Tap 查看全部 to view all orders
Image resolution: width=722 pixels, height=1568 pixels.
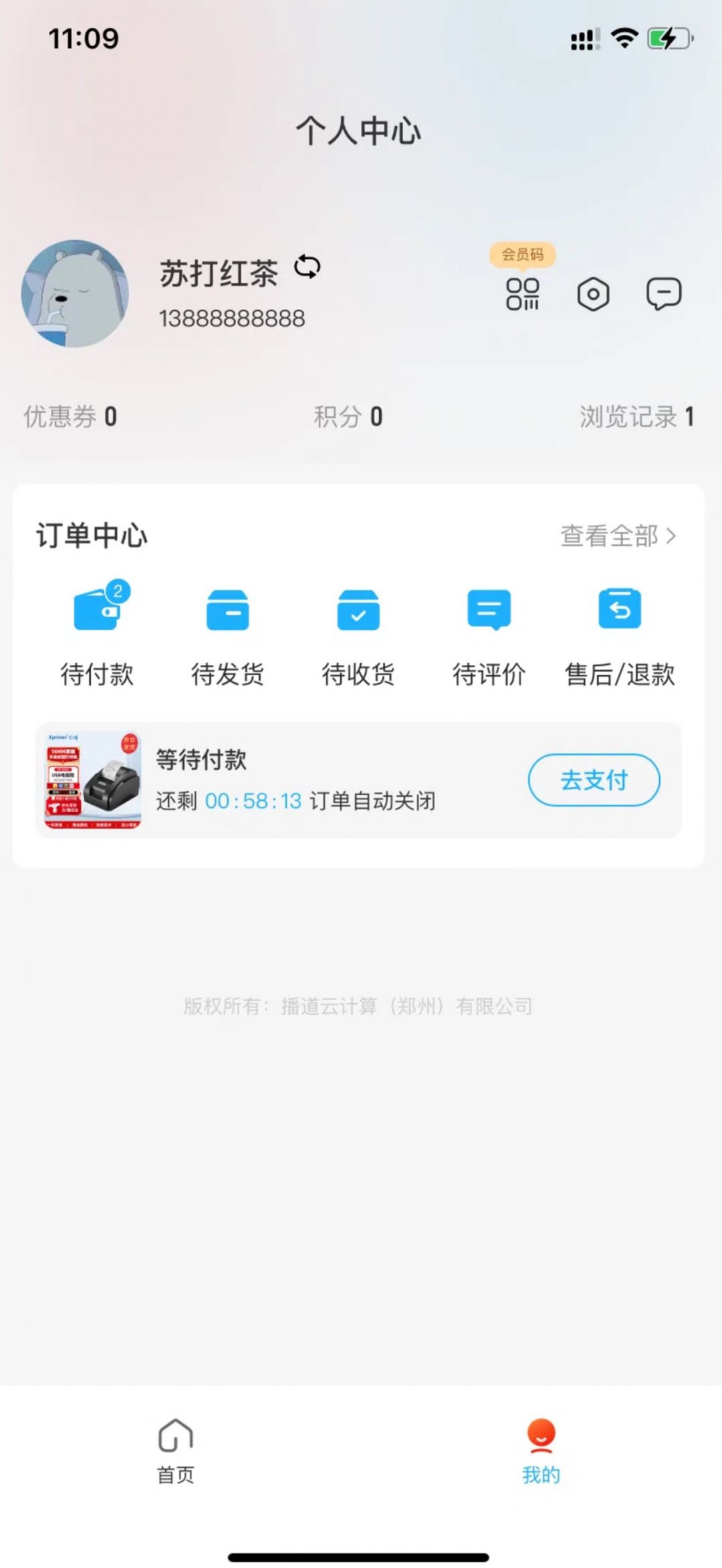click(618, 535)
